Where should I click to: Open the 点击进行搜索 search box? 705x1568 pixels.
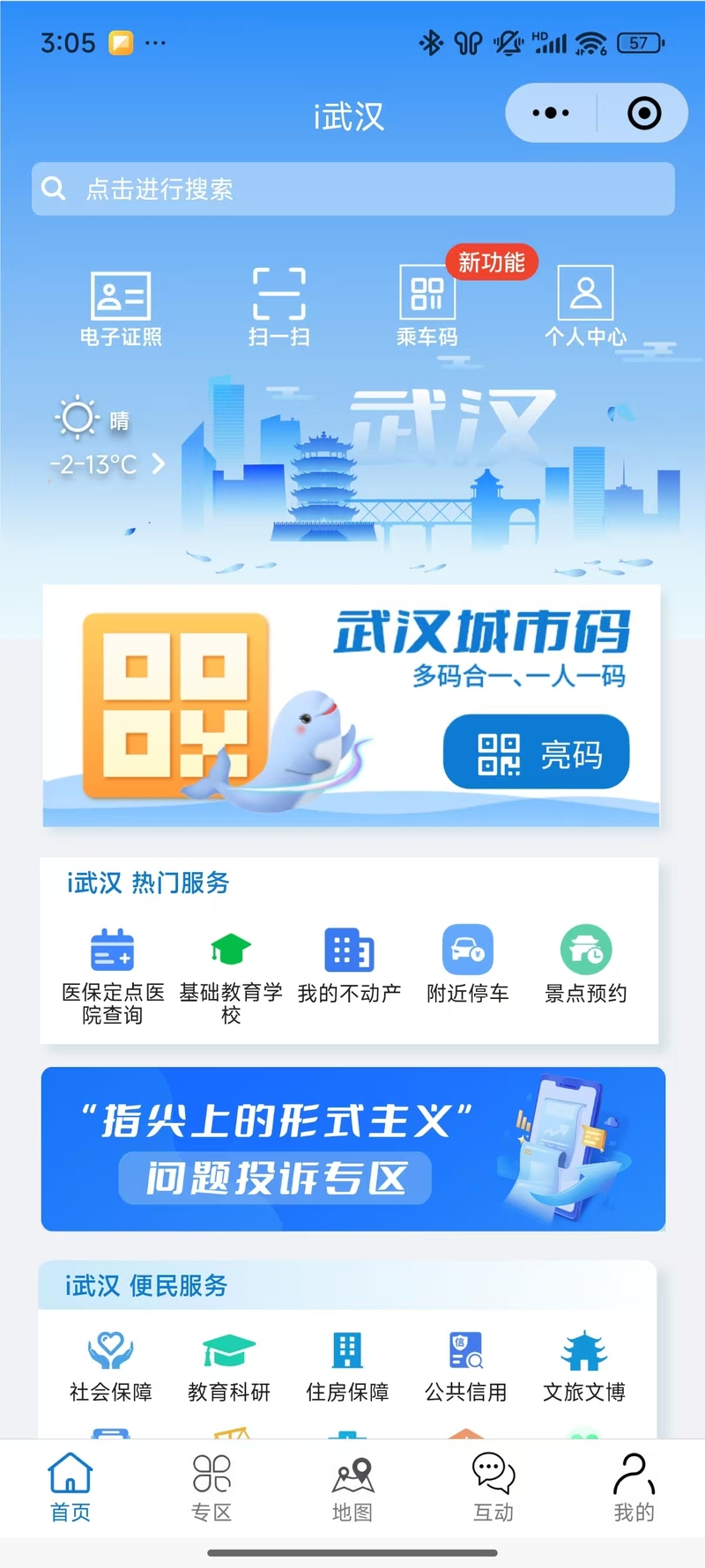point(352,189)
